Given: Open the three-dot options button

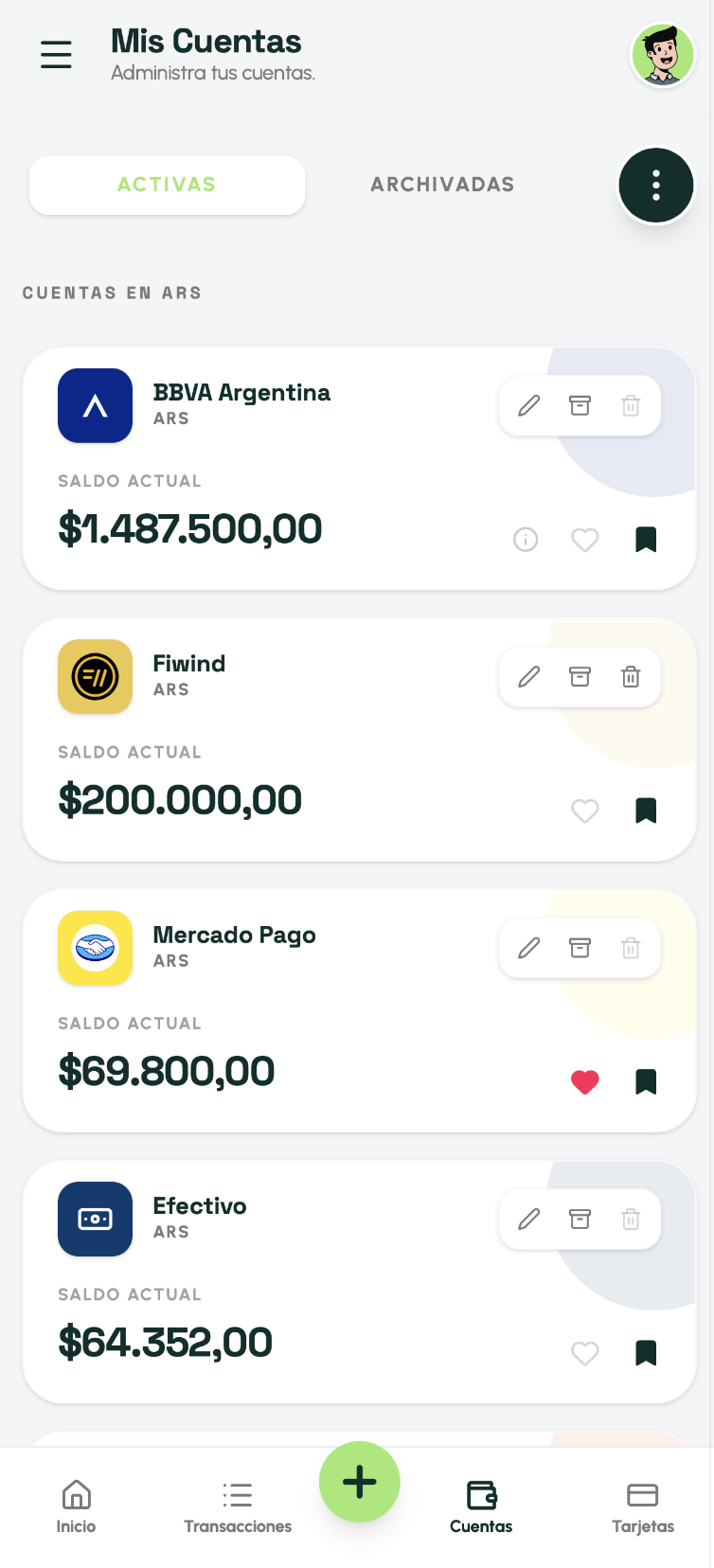Looking at the screenshot, I should pyautogui.click(x=655, y=186).
